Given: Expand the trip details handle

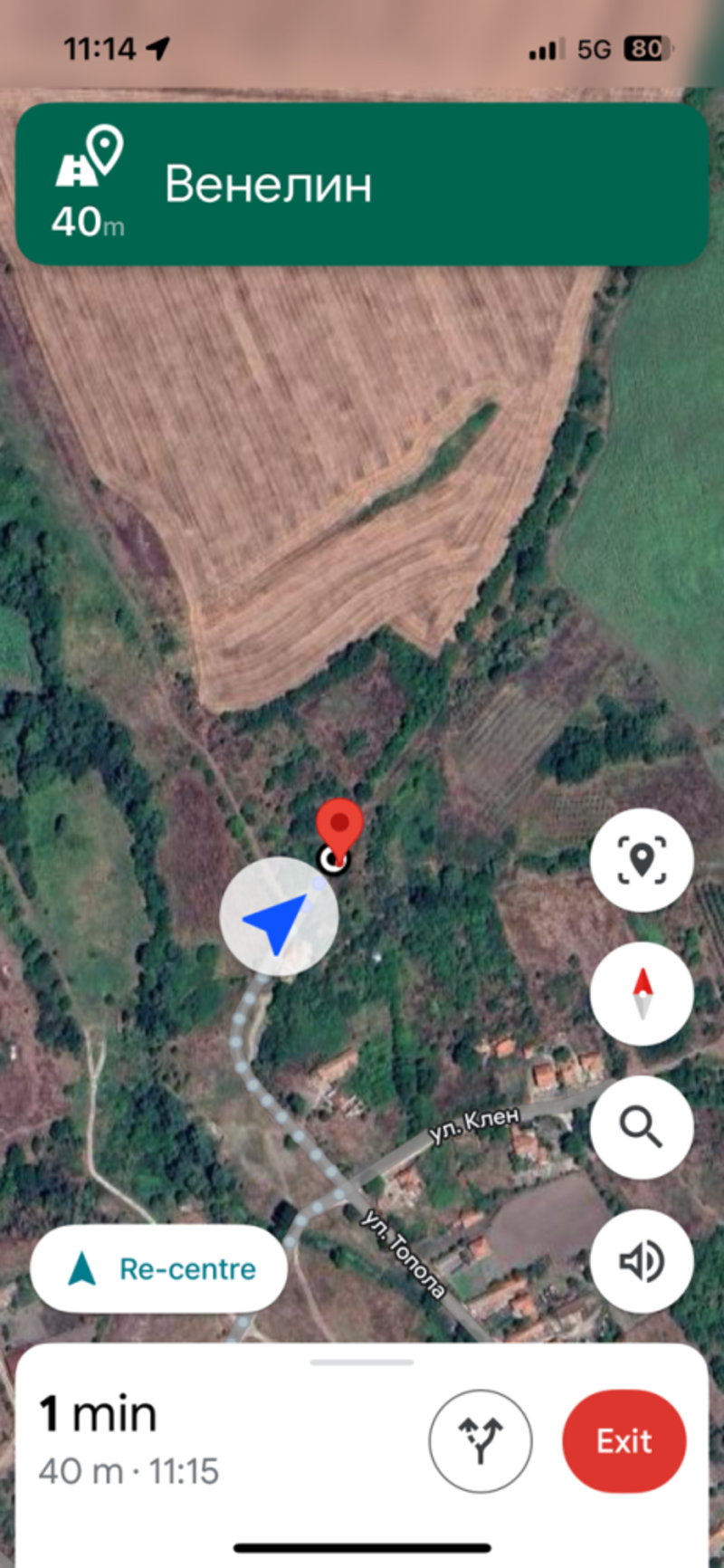Looking at the screenshot, I should click(362, 1362).
